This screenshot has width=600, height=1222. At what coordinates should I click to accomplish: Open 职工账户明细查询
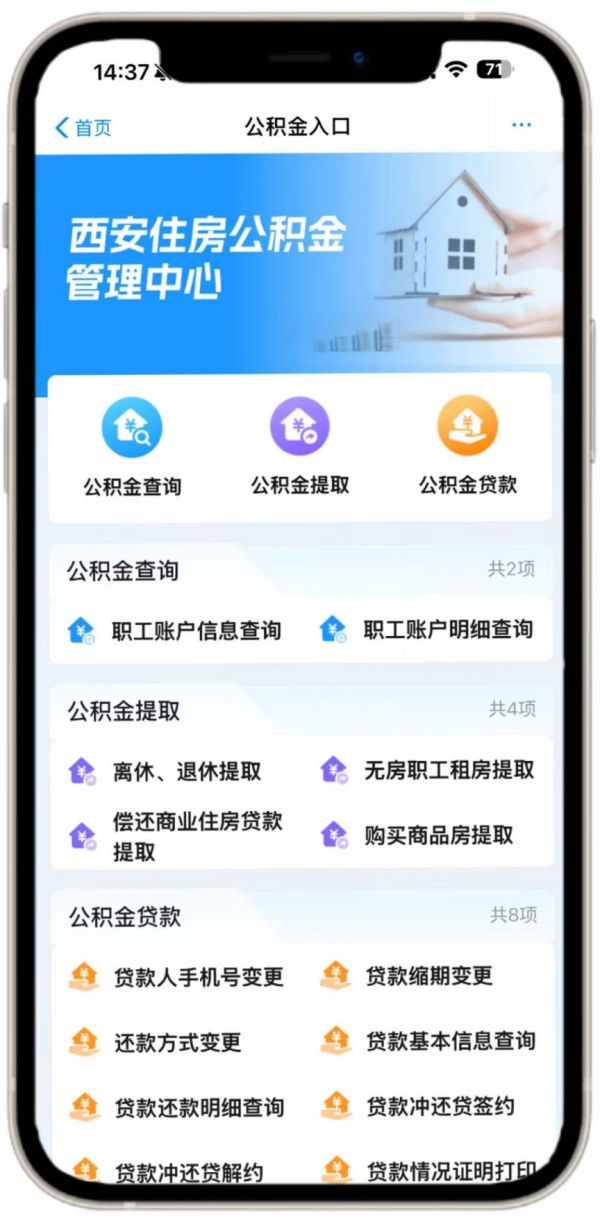pos(447,630)
